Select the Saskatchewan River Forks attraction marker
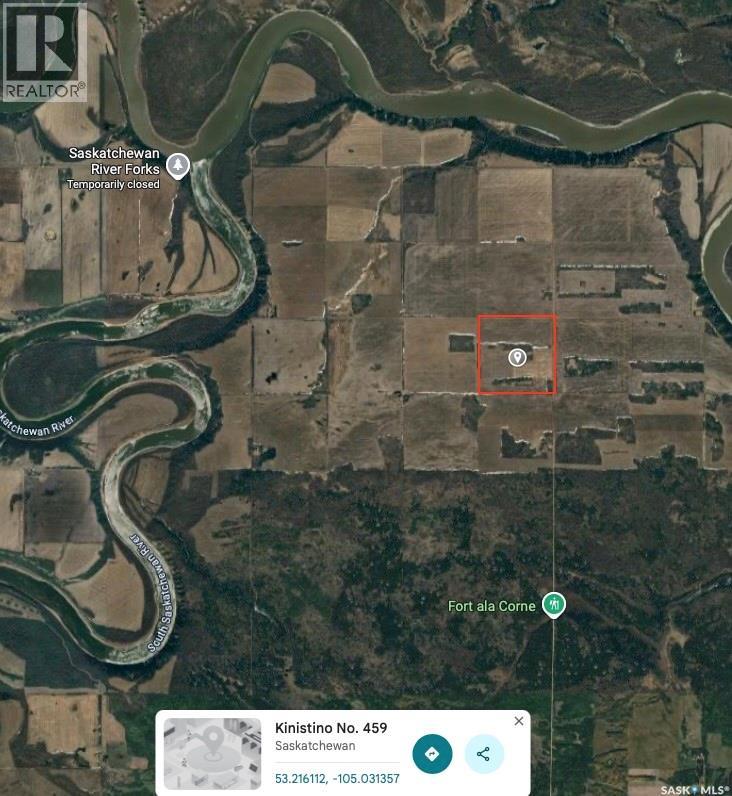This screenshot has width=732, height=796. coord(176,164)
